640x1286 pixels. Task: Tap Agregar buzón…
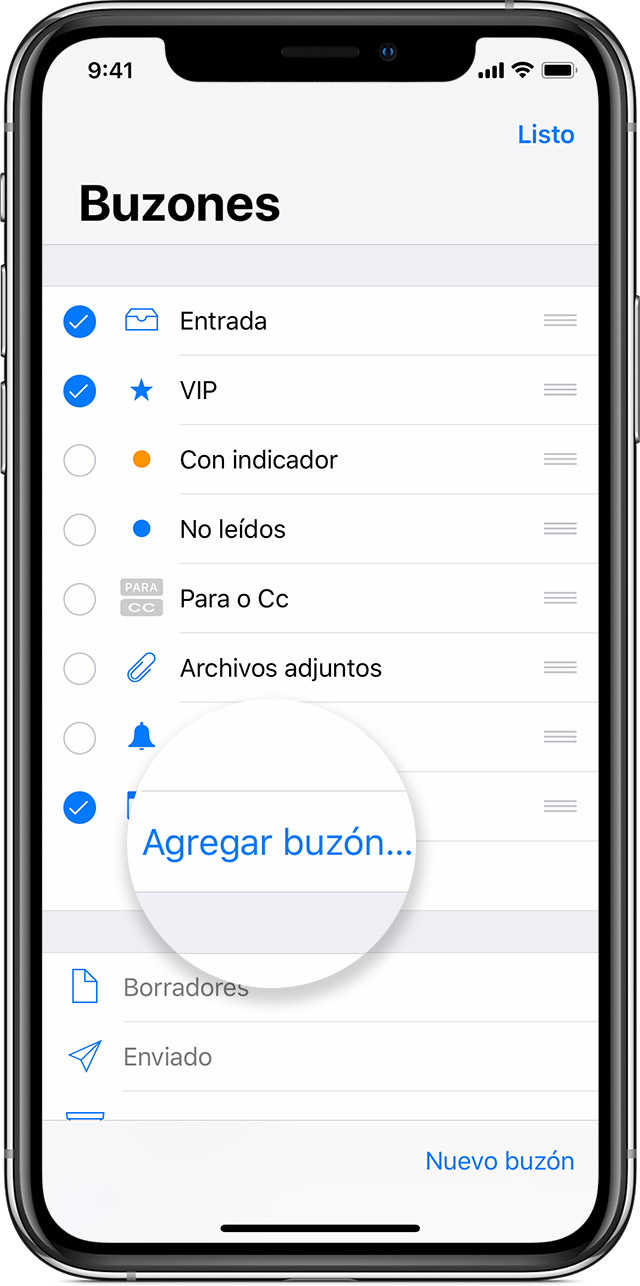pyautogui.click(x=277, y=843)
